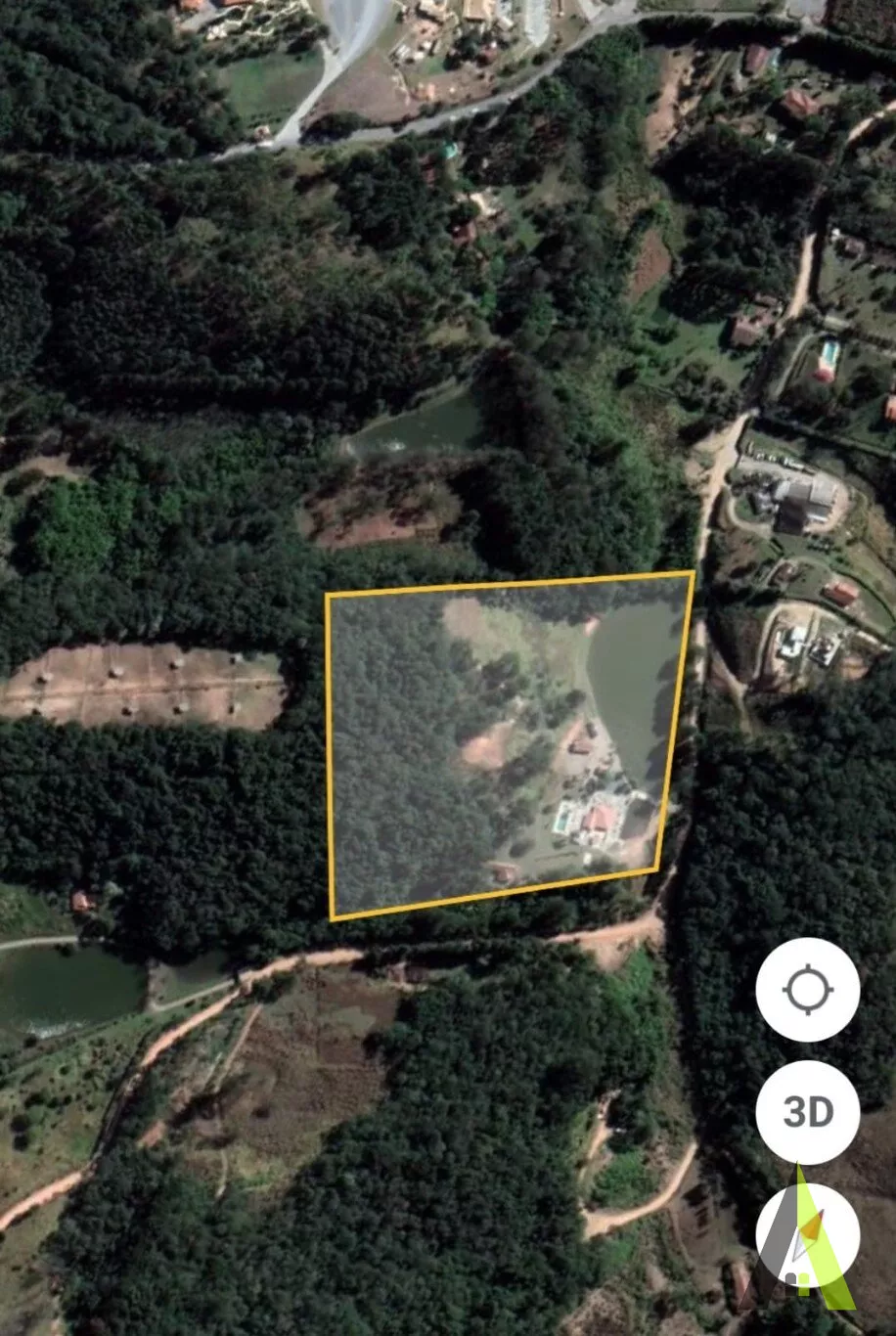
Task: Center the map on my location
Action: pyautogui.click(x=807, y=990)
